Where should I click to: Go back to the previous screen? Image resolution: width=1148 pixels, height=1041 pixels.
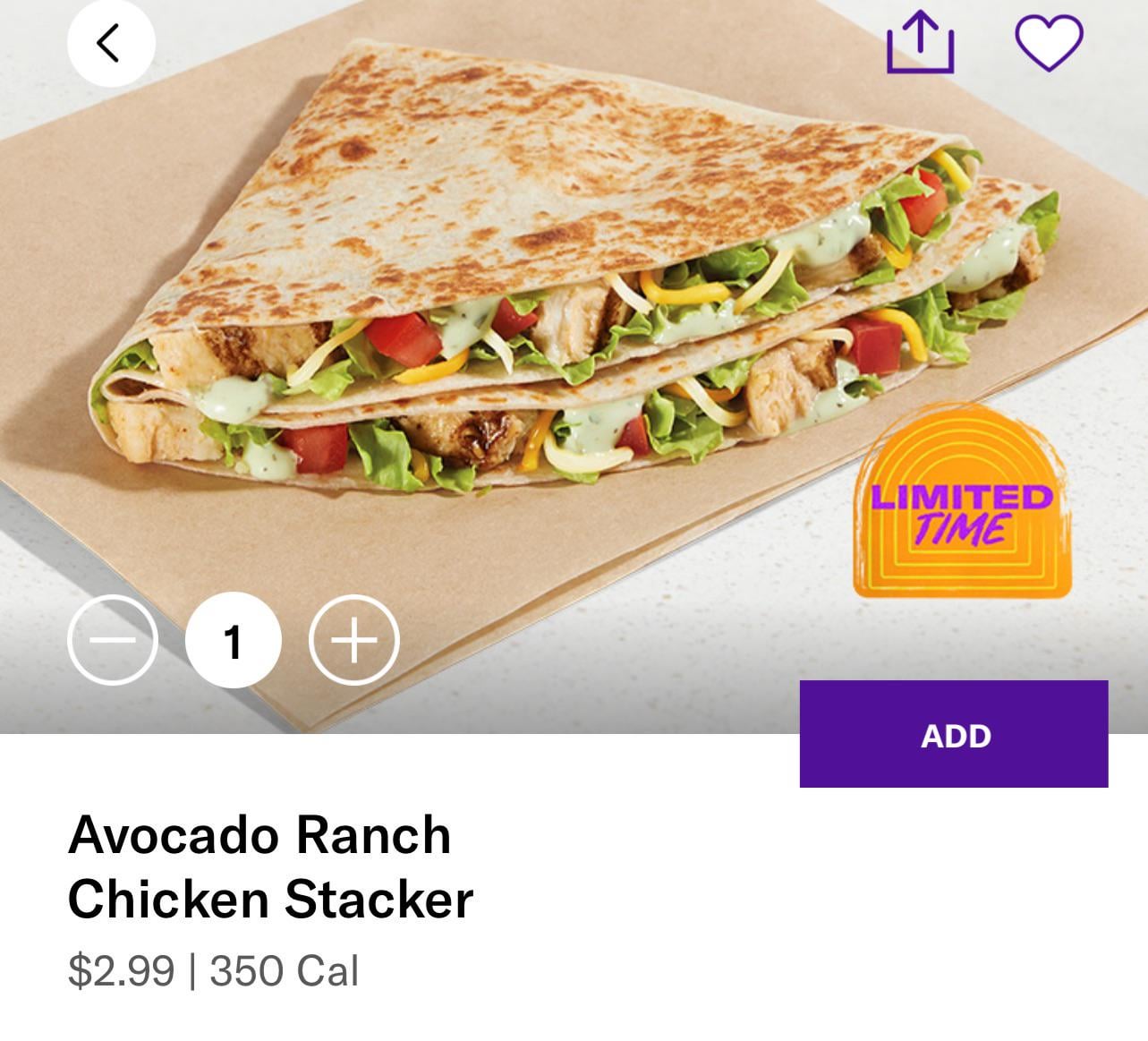(x=111, y=43)
